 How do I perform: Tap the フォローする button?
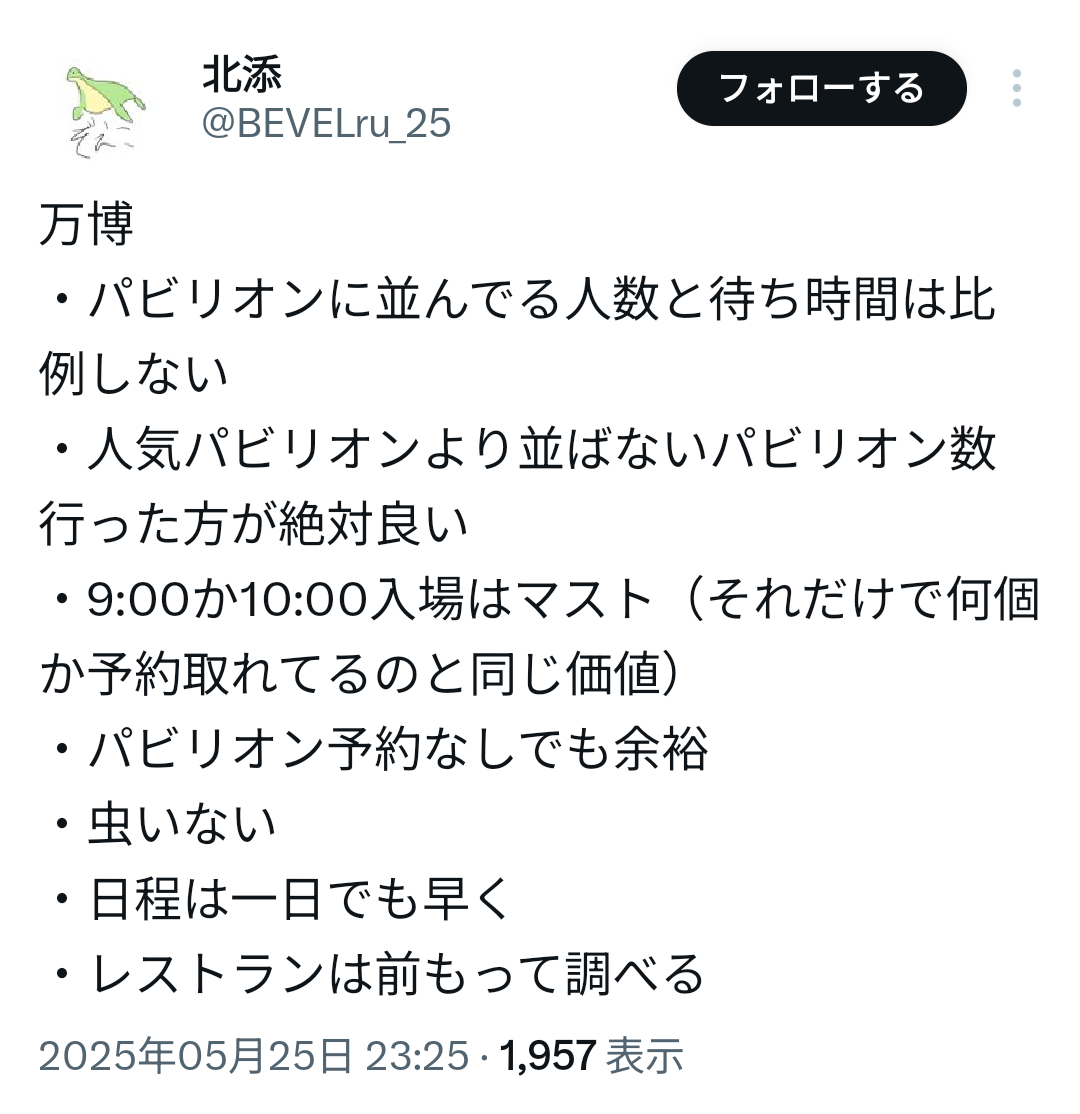[x=821, y=89]
